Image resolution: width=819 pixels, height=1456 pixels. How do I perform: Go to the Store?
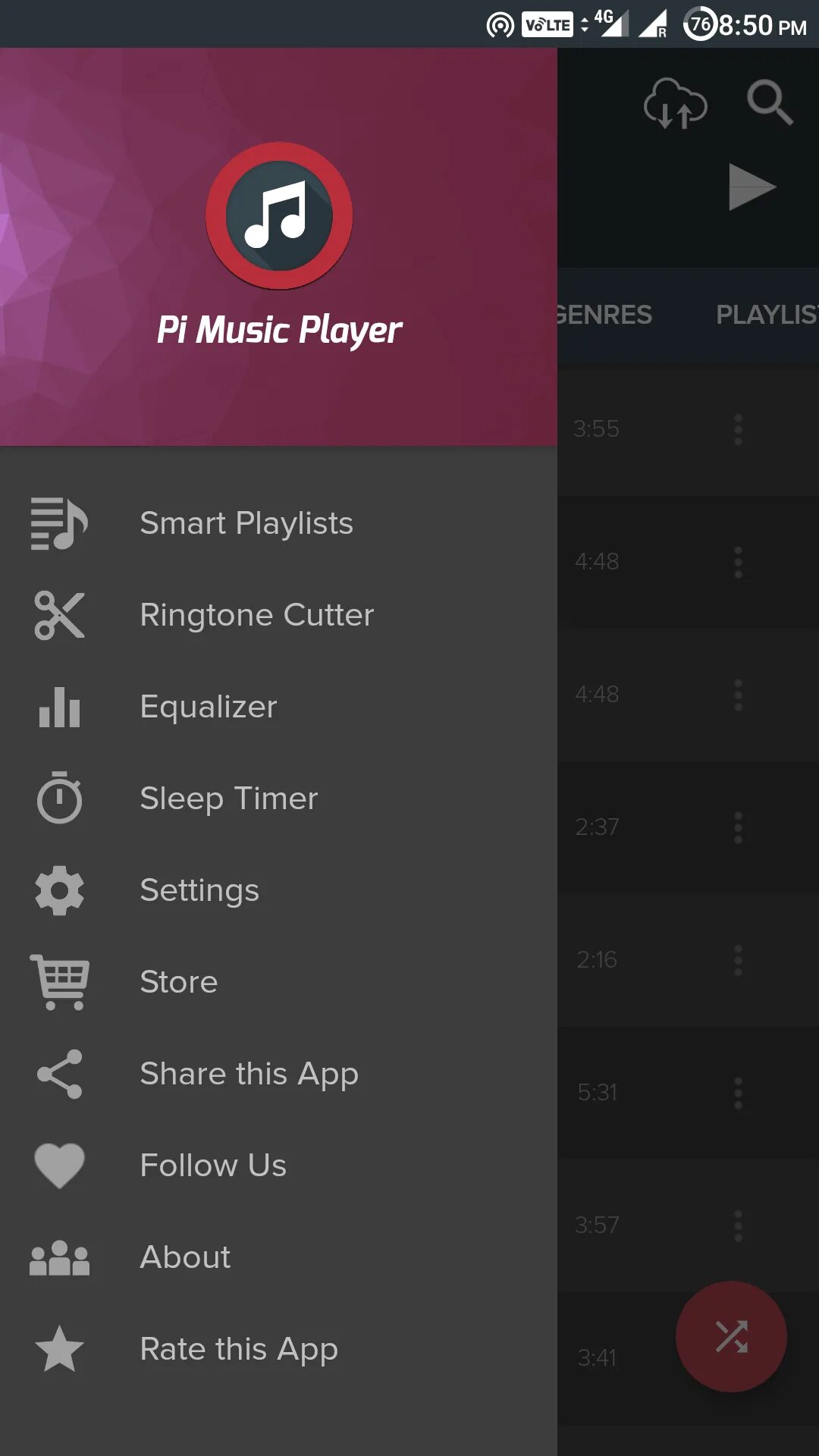[x=179, y=982]
